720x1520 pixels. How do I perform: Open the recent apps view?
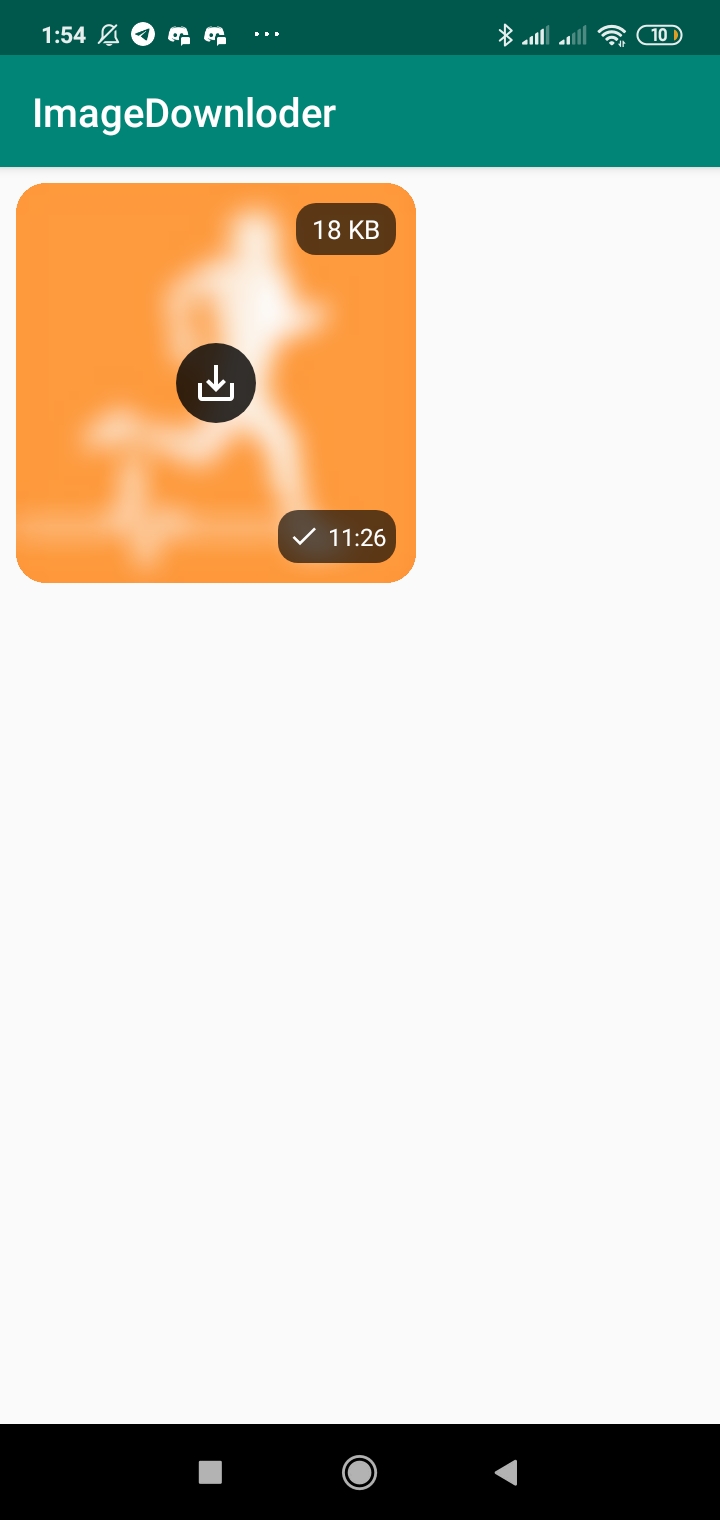pyautogui.click(x=210, y=1472)
